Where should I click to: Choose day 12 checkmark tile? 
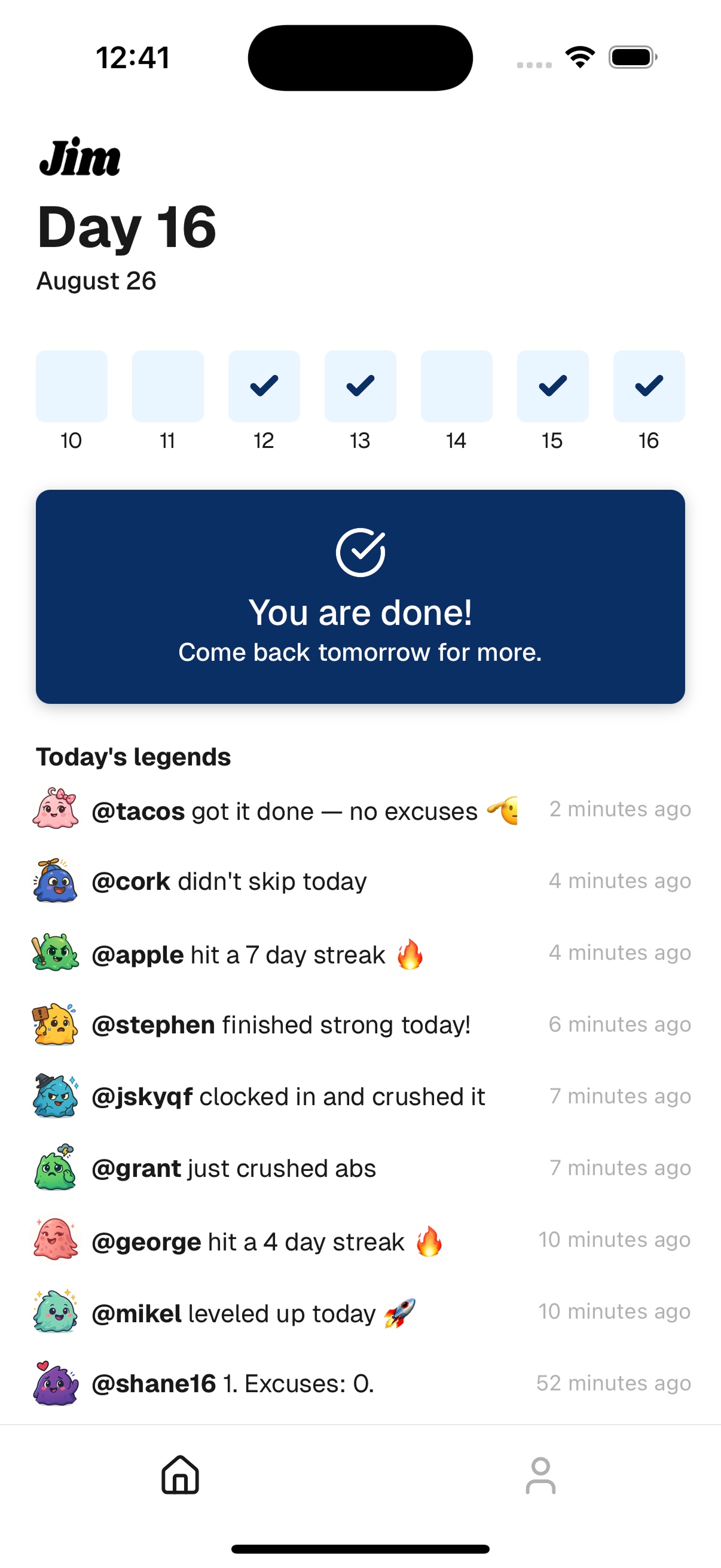coord(264,386)
